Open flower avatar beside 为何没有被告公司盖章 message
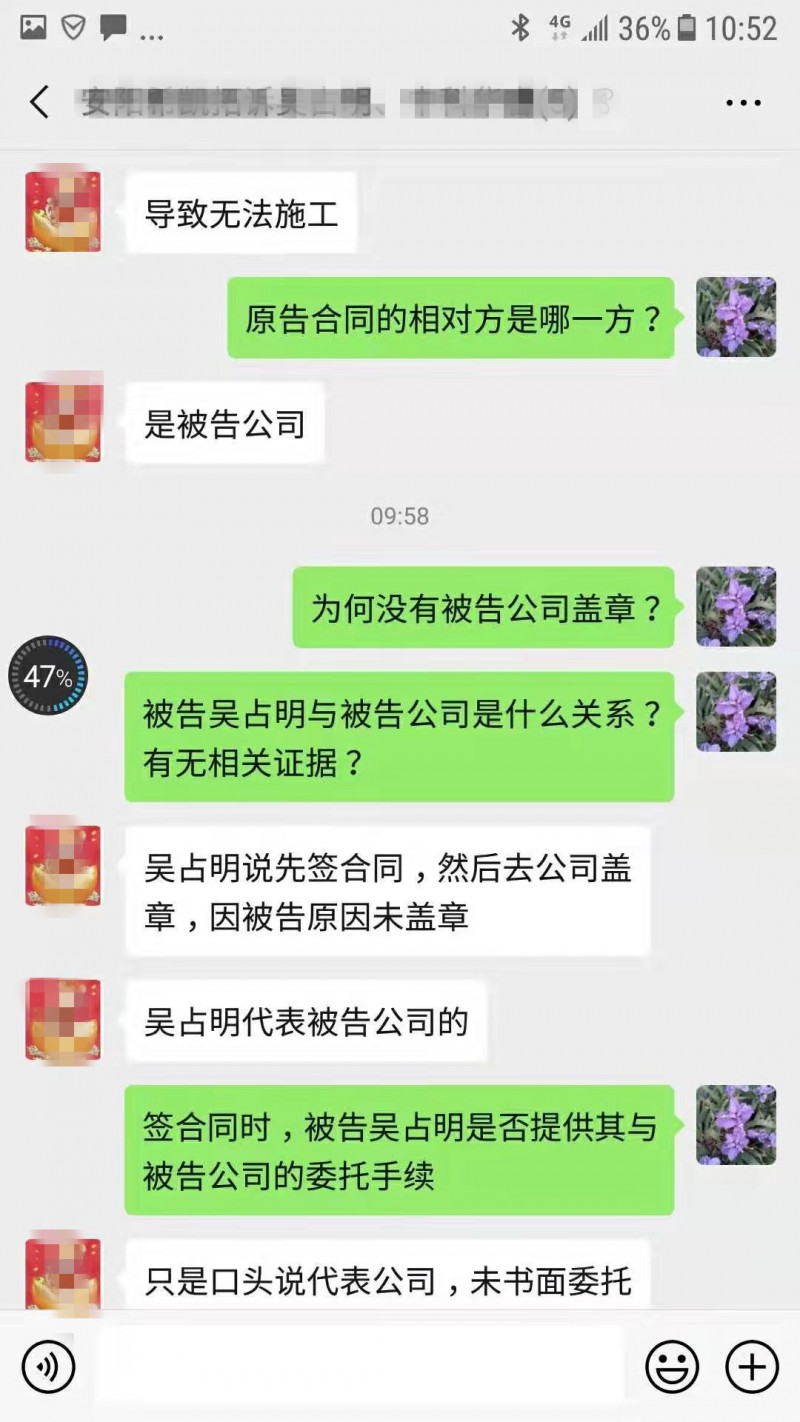The image size is (800, 1422). point(736,607)
